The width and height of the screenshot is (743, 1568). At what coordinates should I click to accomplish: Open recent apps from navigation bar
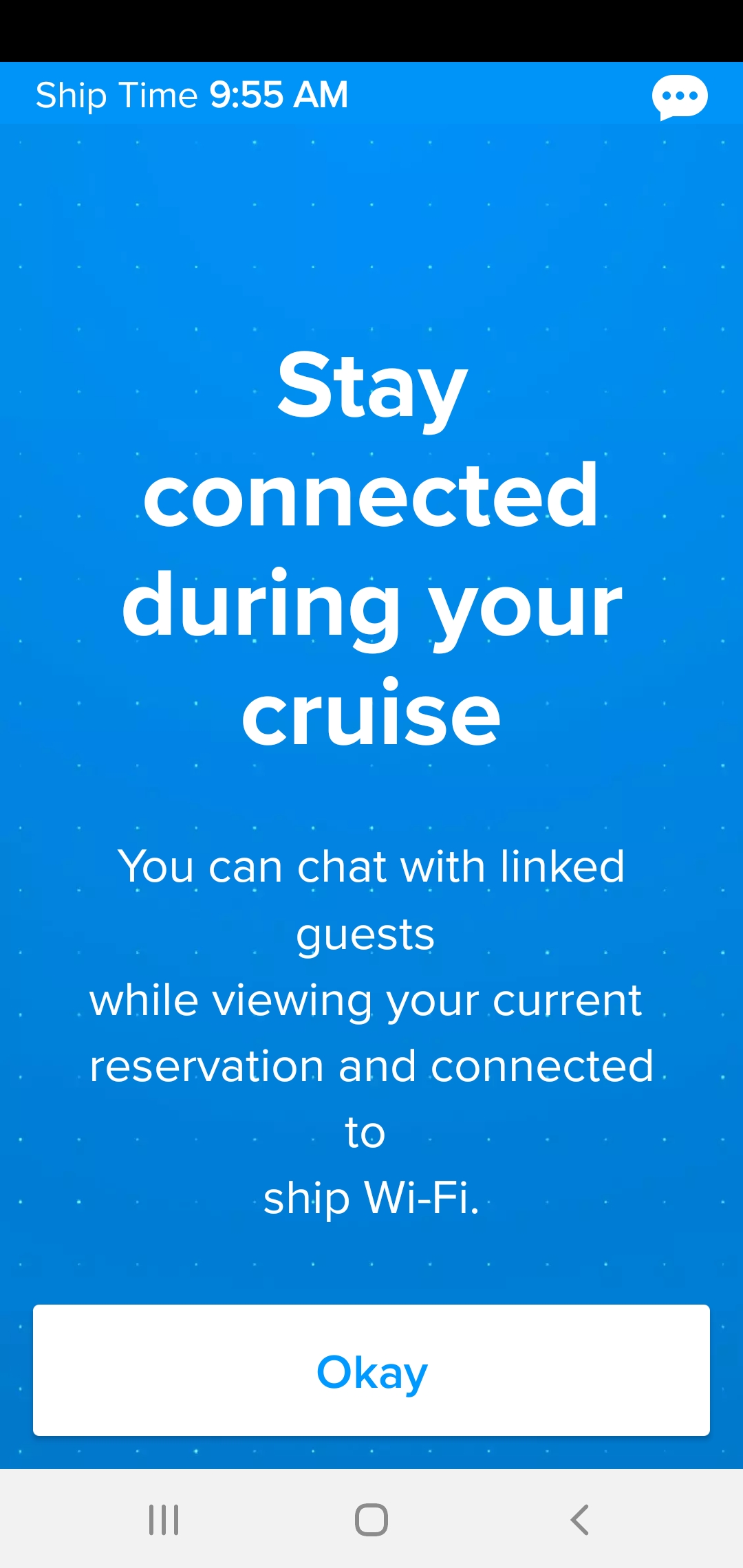(x=164, y=1520)
